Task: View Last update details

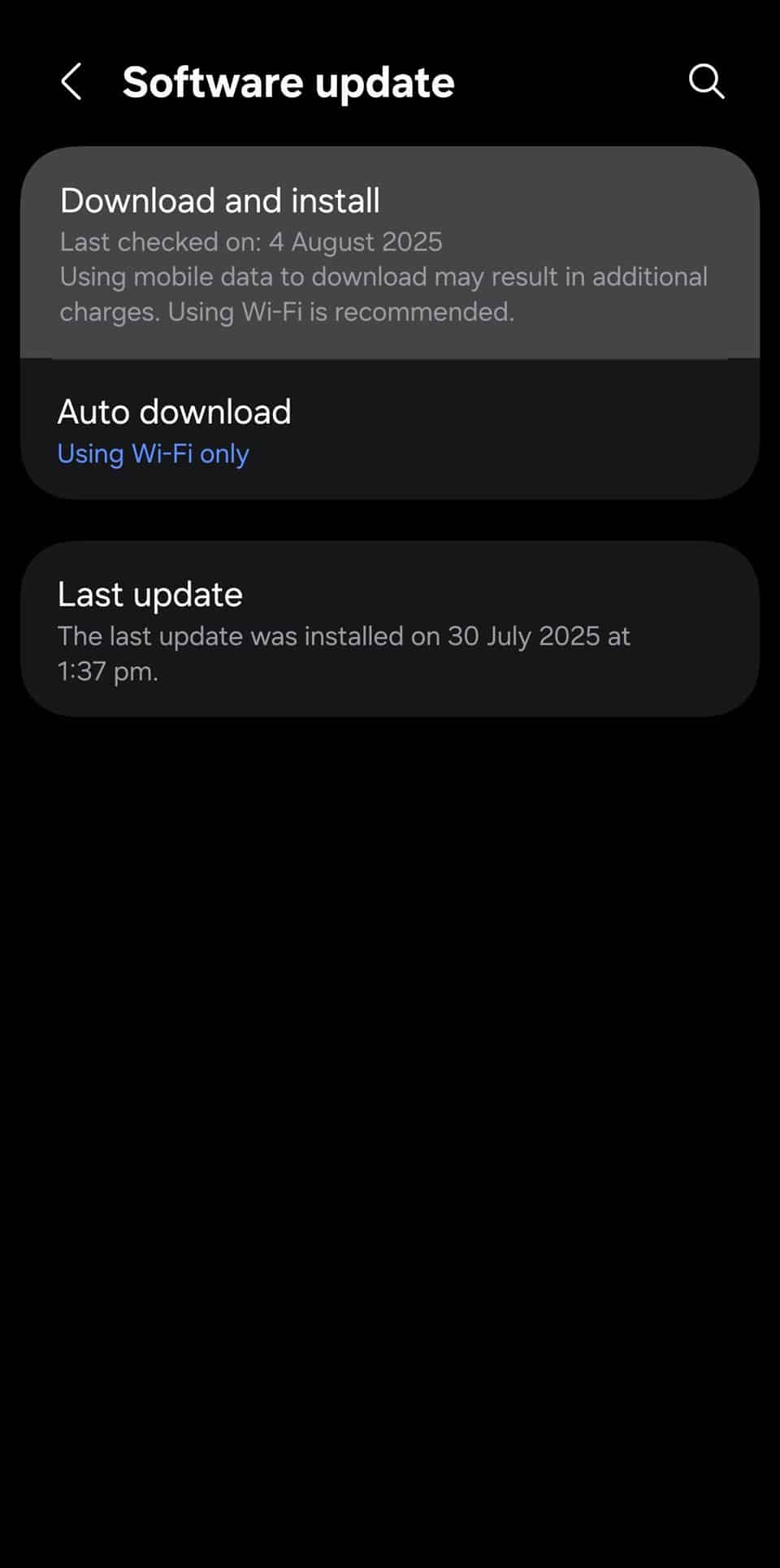Action: click(390, 629)
